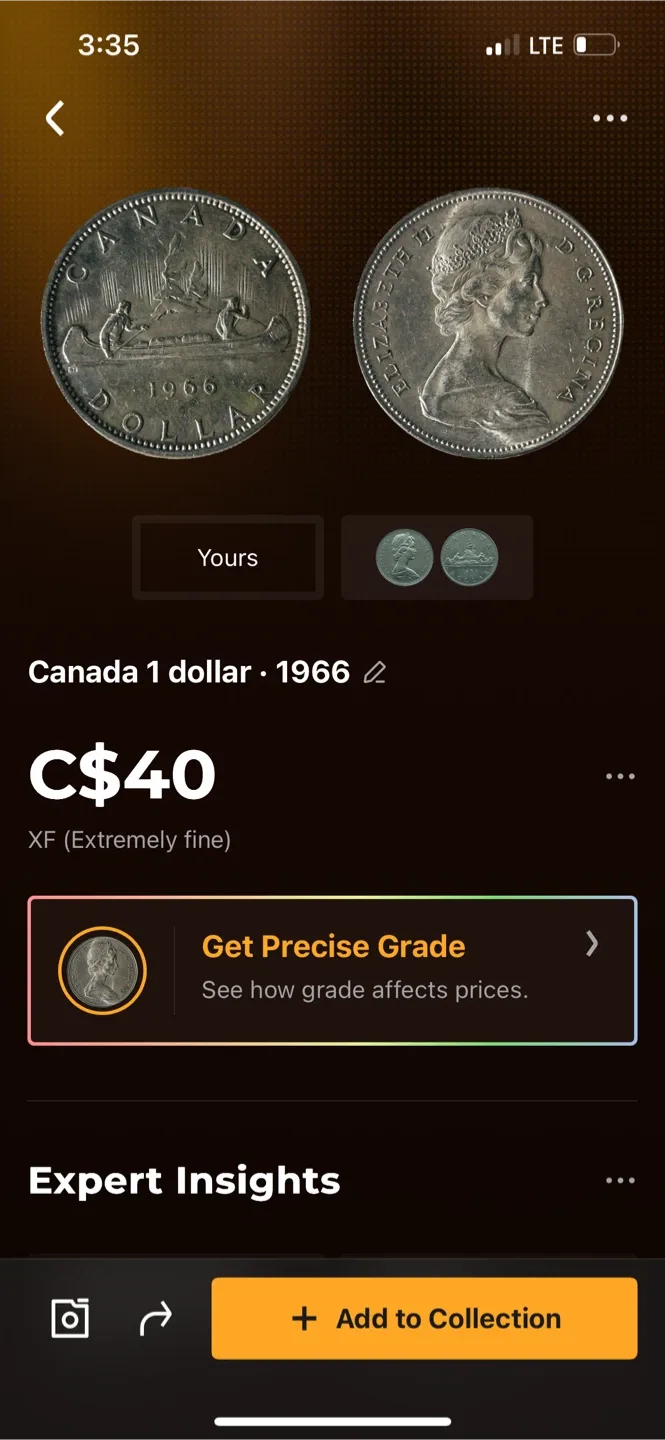Go back using the top-left arrow
The image size is (665, 1440).
(x=55, y=118)
